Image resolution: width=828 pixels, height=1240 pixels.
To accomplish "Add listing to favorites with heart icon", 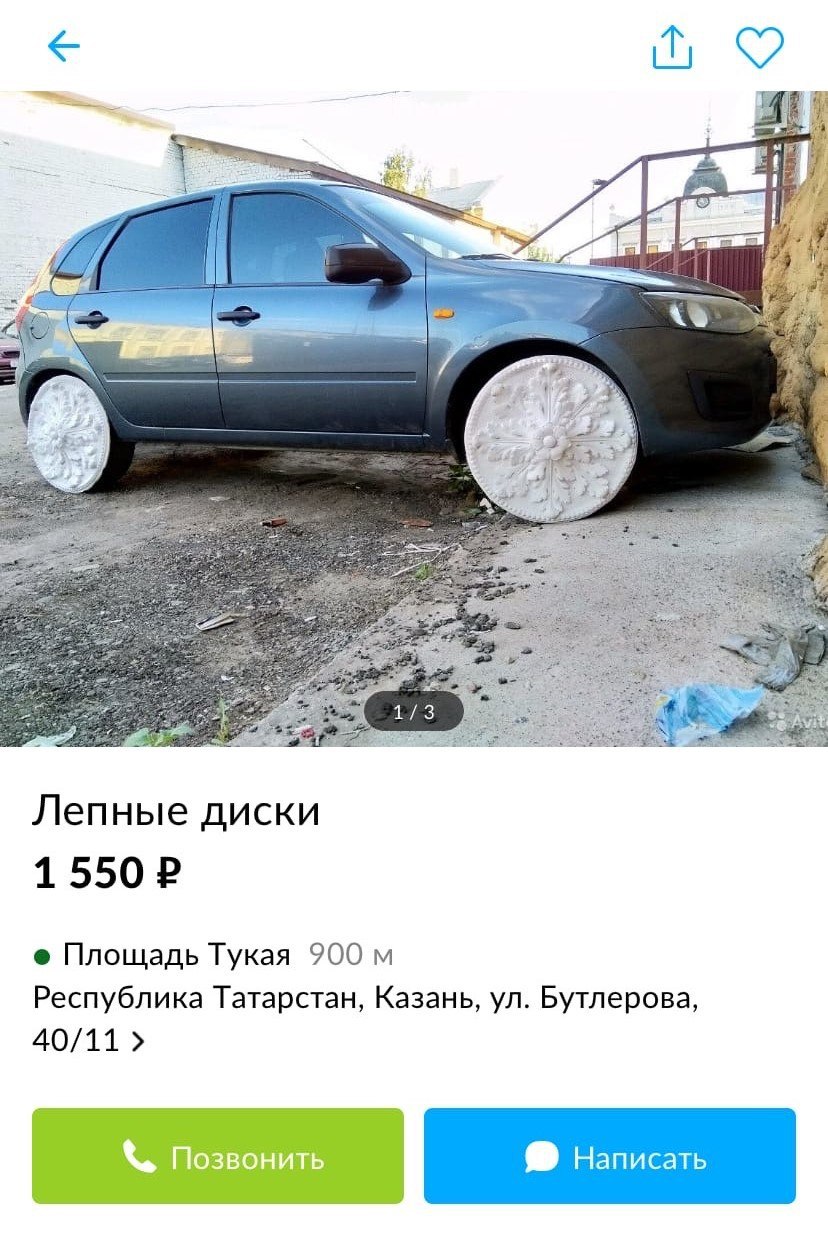I will point(759,47).
